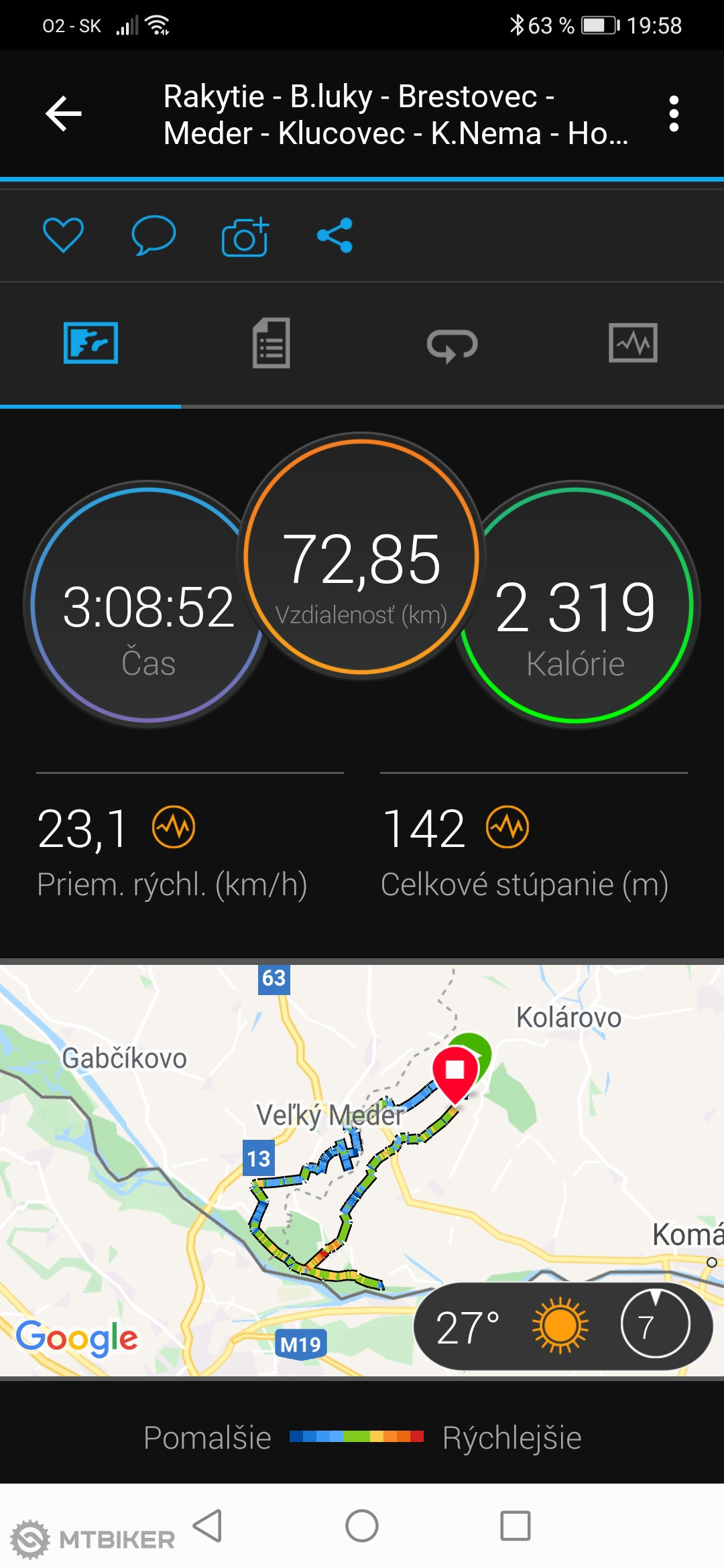Switch to the charts tab
This screenshot has width=724, height=1568.
pos(633,343)
